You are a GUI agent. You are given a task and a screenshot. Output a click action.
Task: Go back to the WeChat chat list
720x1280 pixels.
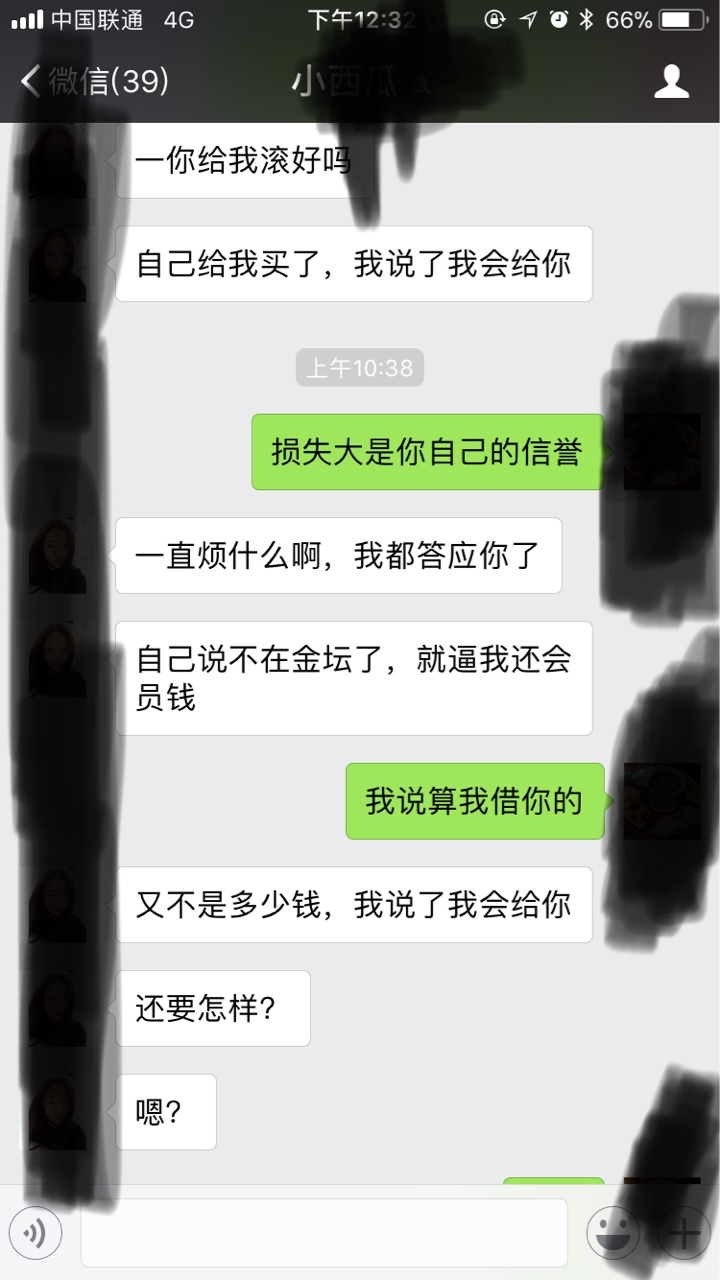coord(95,82)
